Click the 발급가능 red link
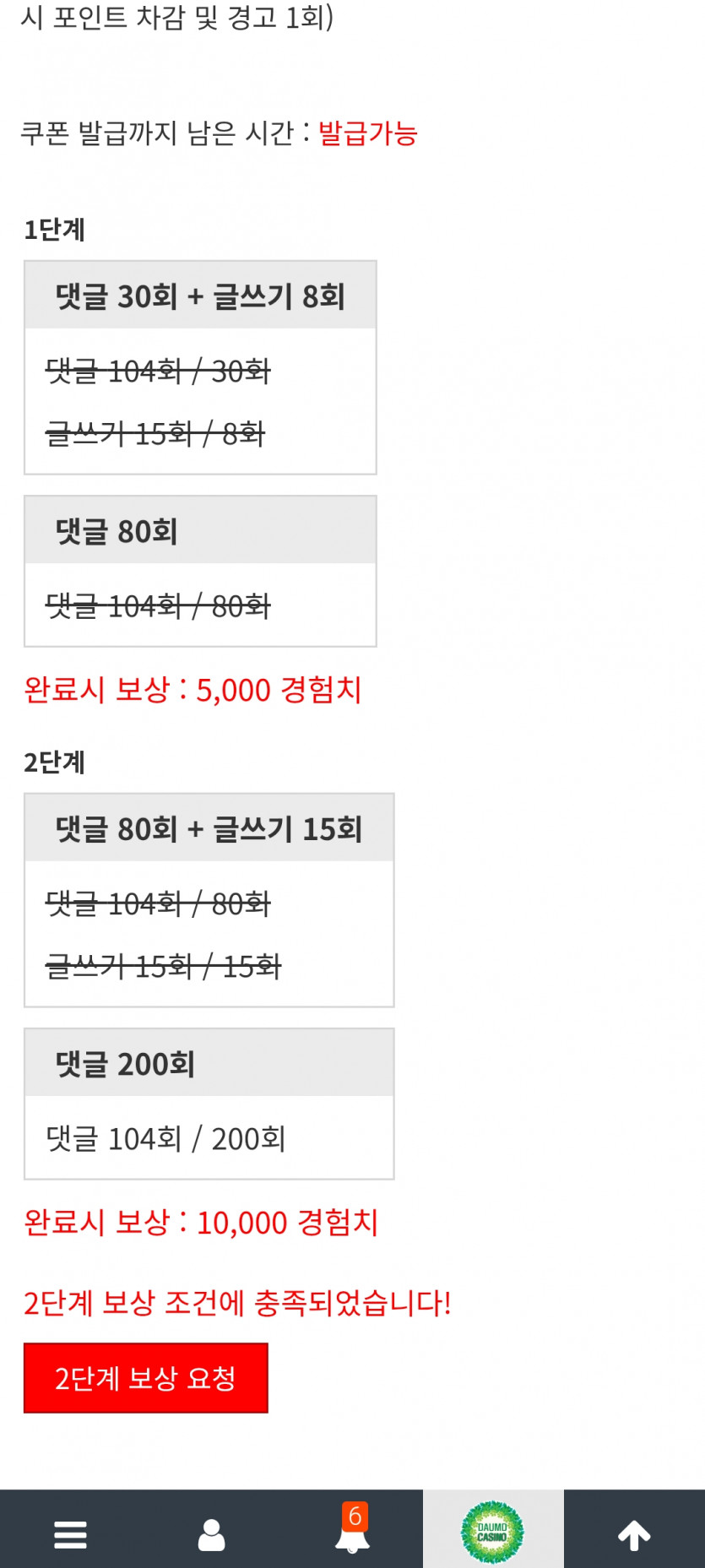Image resolution: width=705 pixels, height=1568 pixels. pos(369,133)
